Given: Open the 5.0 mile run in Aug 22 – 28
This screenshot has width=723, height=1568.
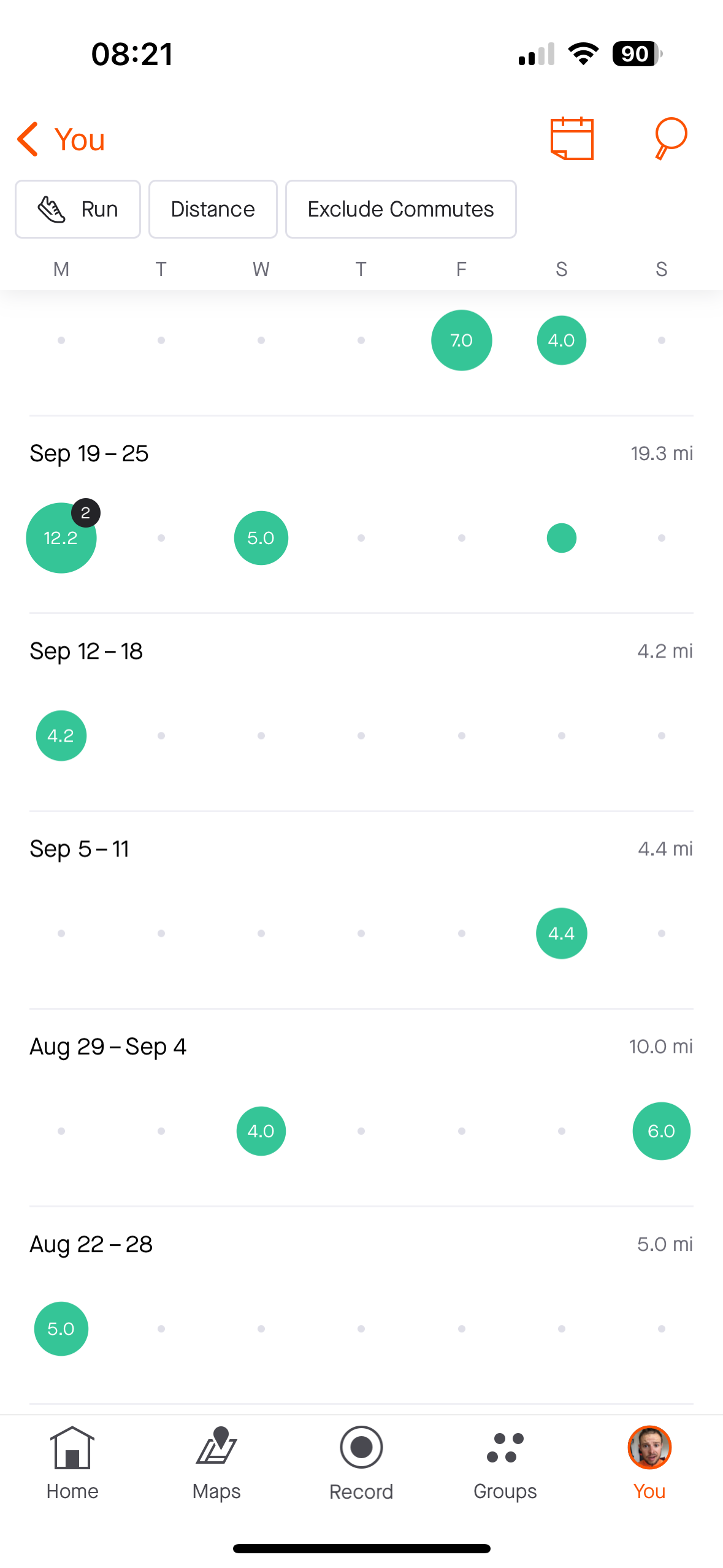Looking at the screenshot, I should (61, 1328).
